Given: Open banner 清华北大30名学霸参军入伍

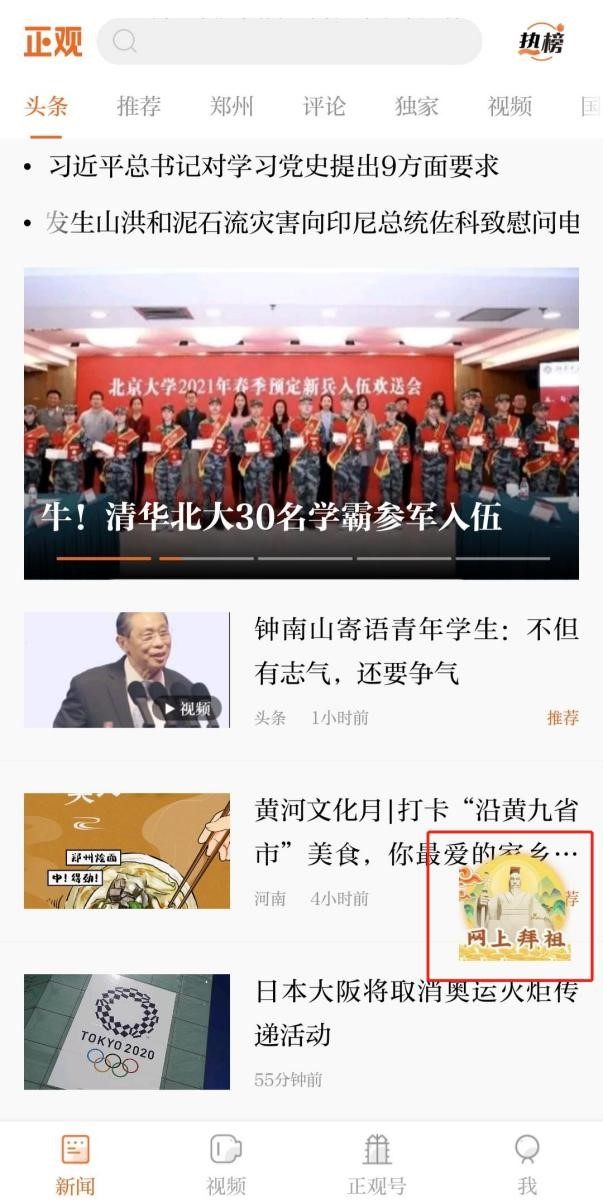Looking at the screenshot, I should point(301,423).
